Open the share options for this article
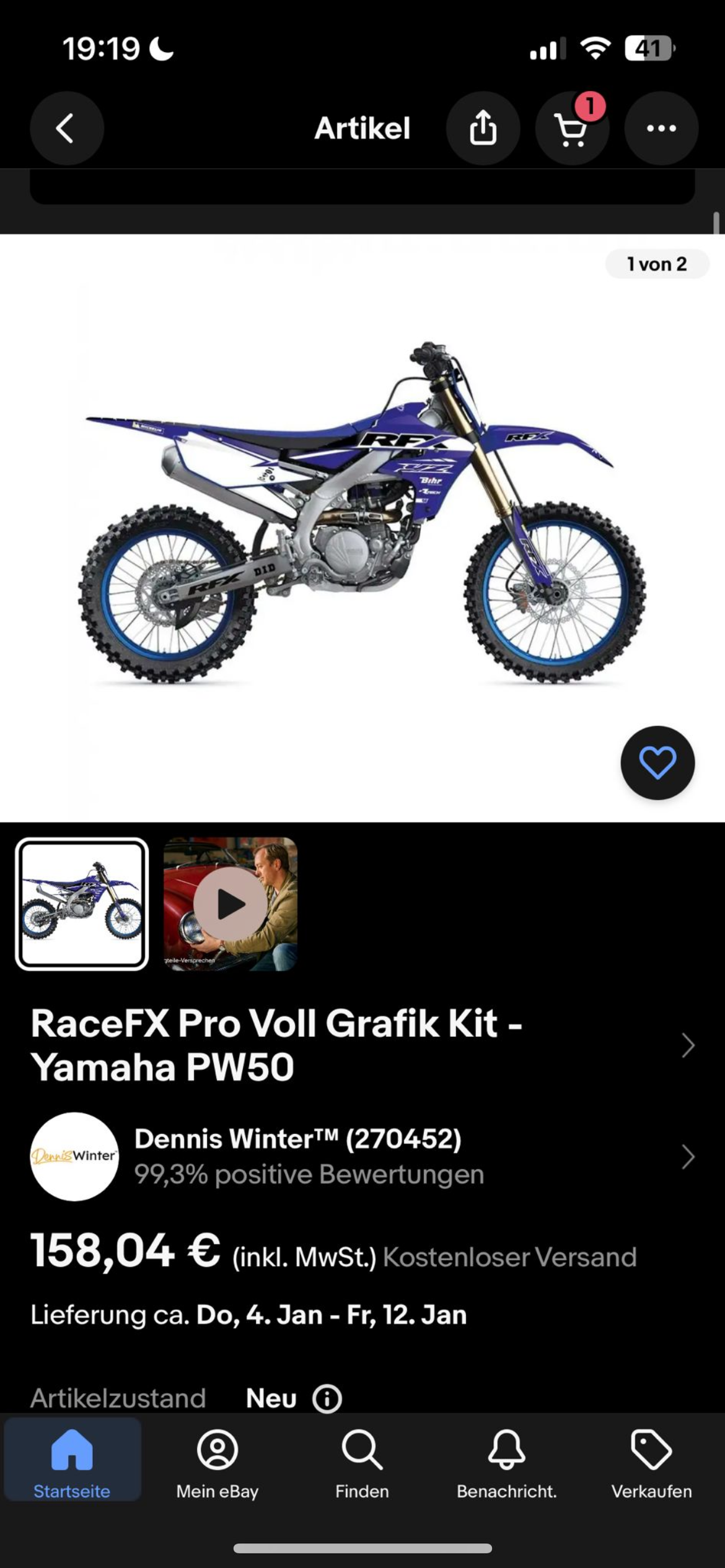This screenshot has width=725, height=1568. 483,128
